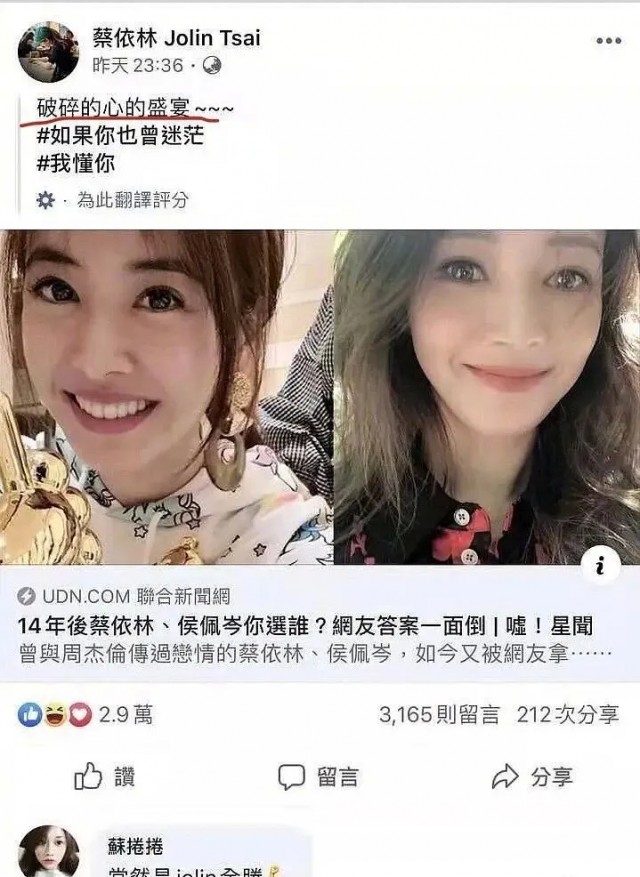View who reacted to the post

point(85,714)
